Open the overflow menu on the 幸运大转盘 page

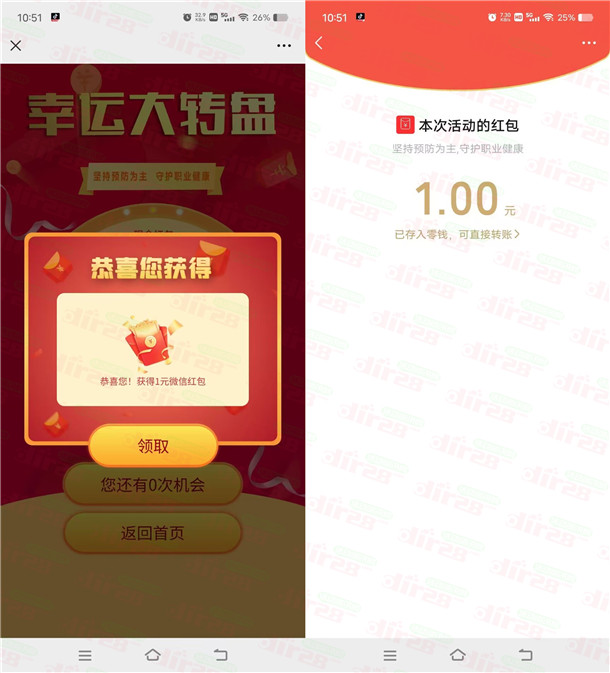click(284, 46)
